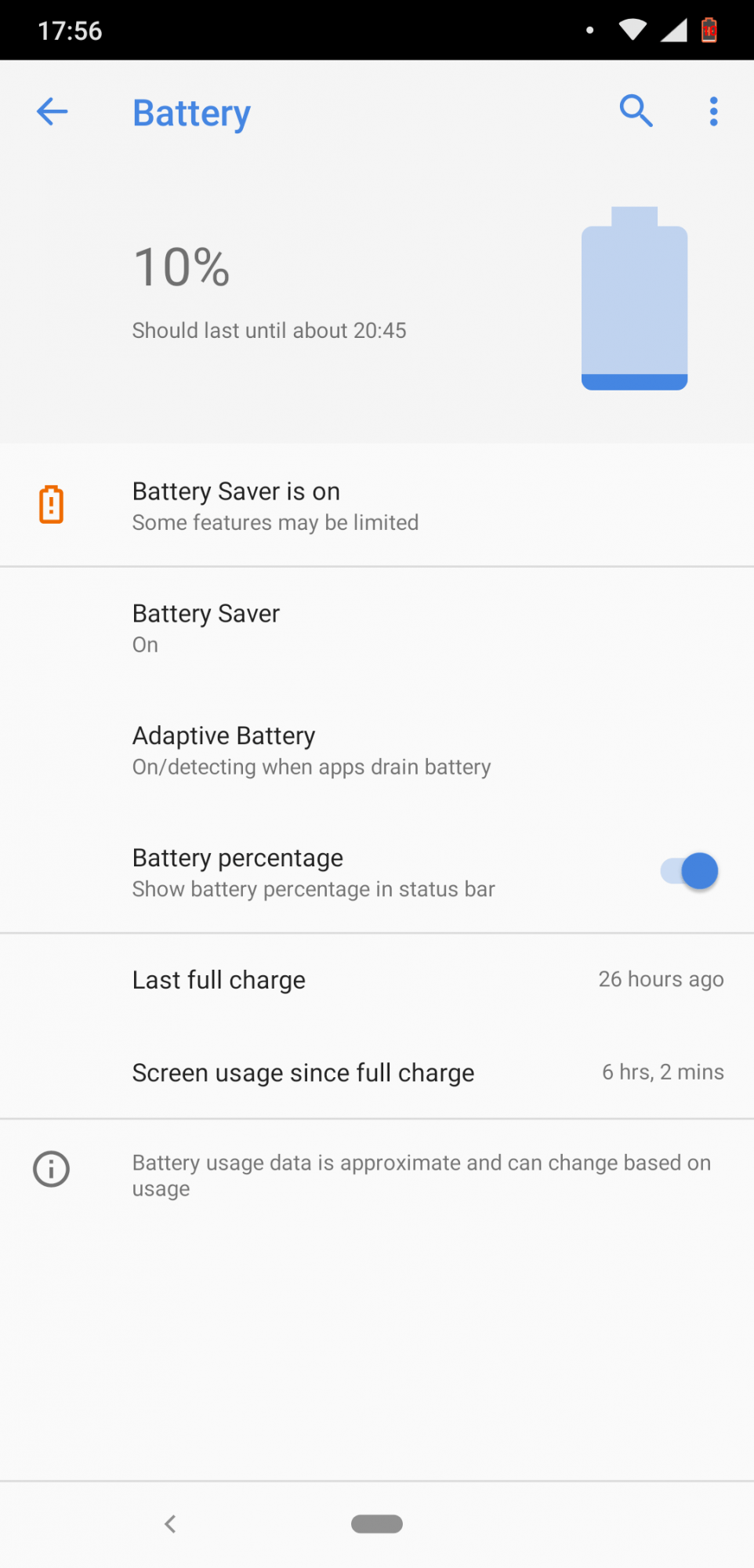Tap the home pill button
The width and height of the screenshot is (754, 1568).
[x=377, y=1523]
